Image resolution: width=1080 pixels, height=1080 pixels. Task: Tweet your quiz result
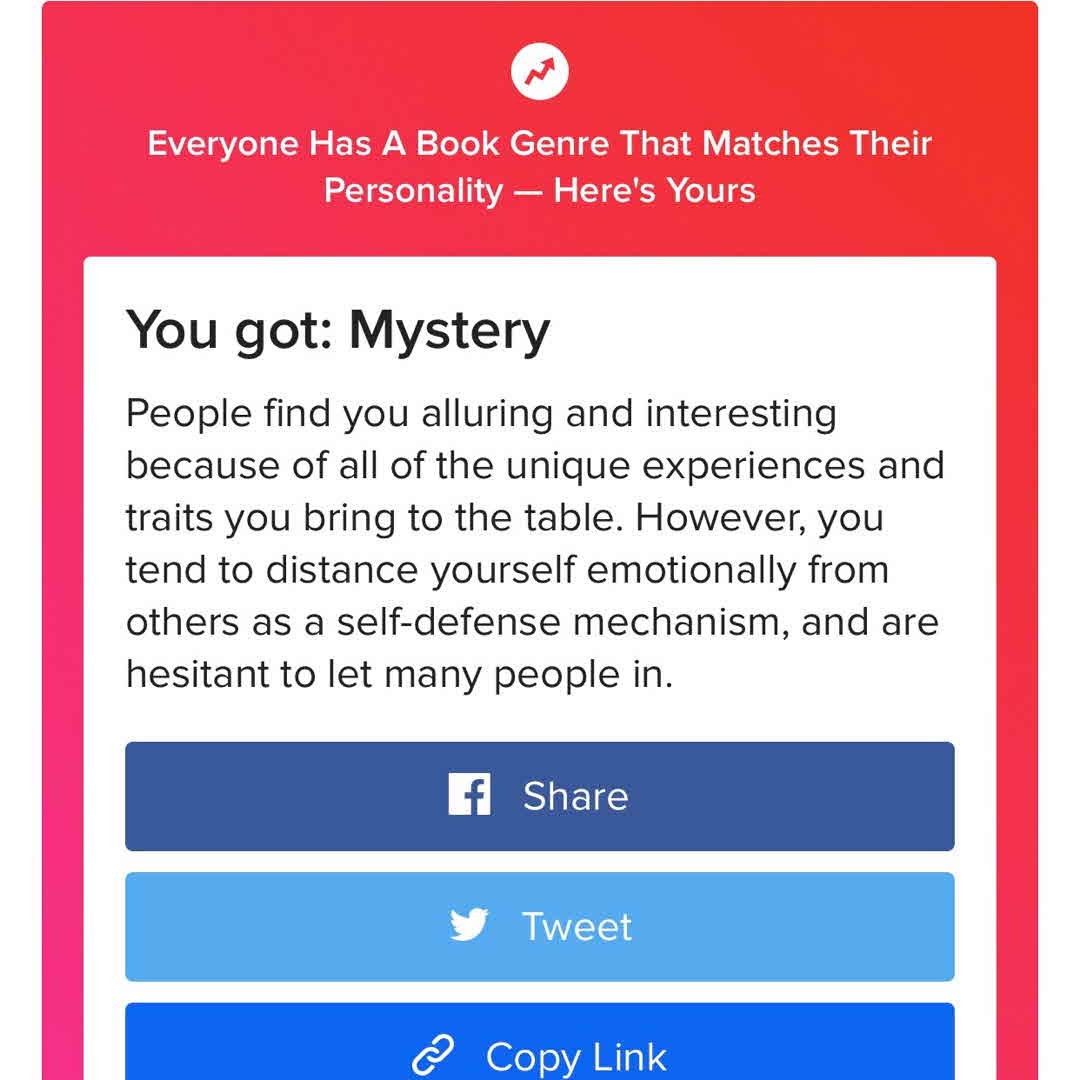(x=539, y=926)
